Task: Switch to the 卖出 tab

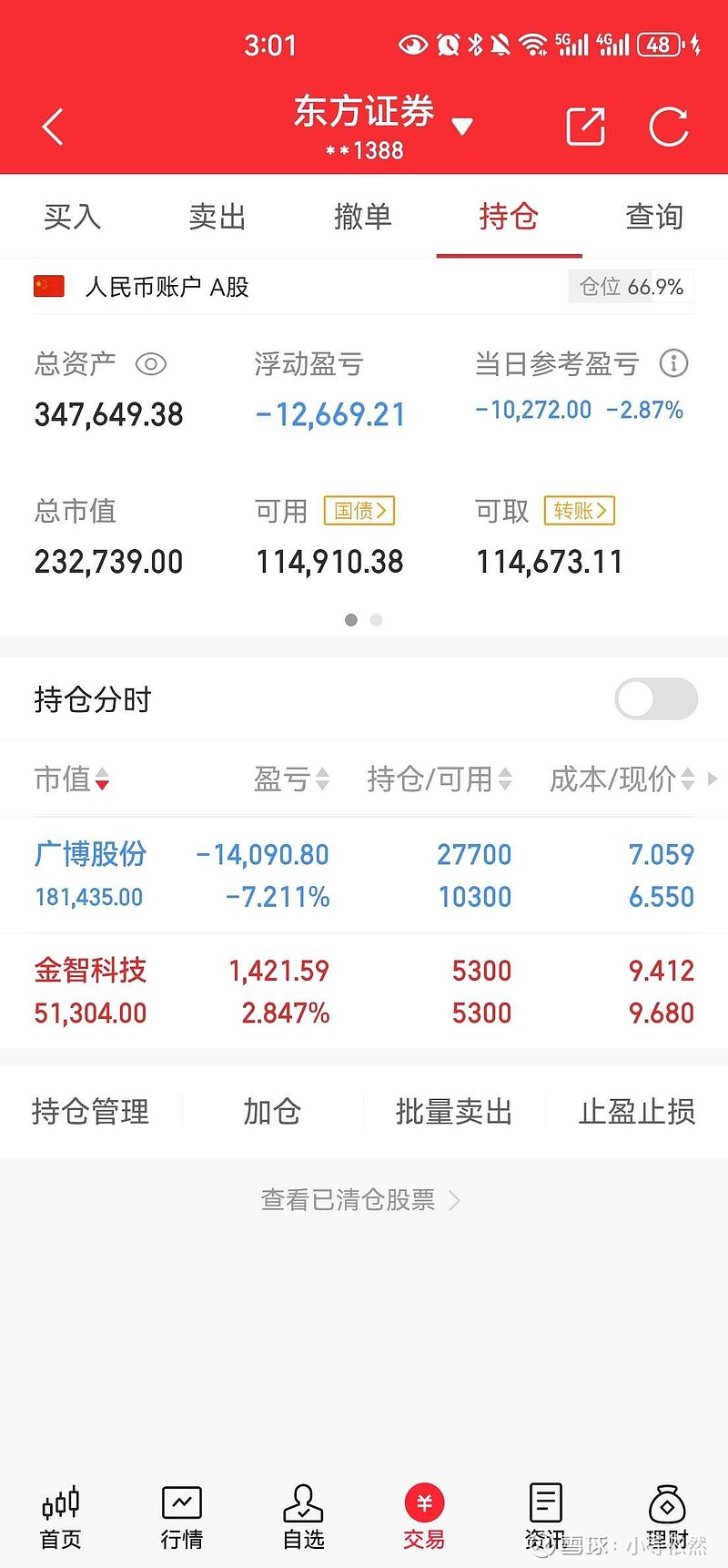Action: [x=217, y=217]
